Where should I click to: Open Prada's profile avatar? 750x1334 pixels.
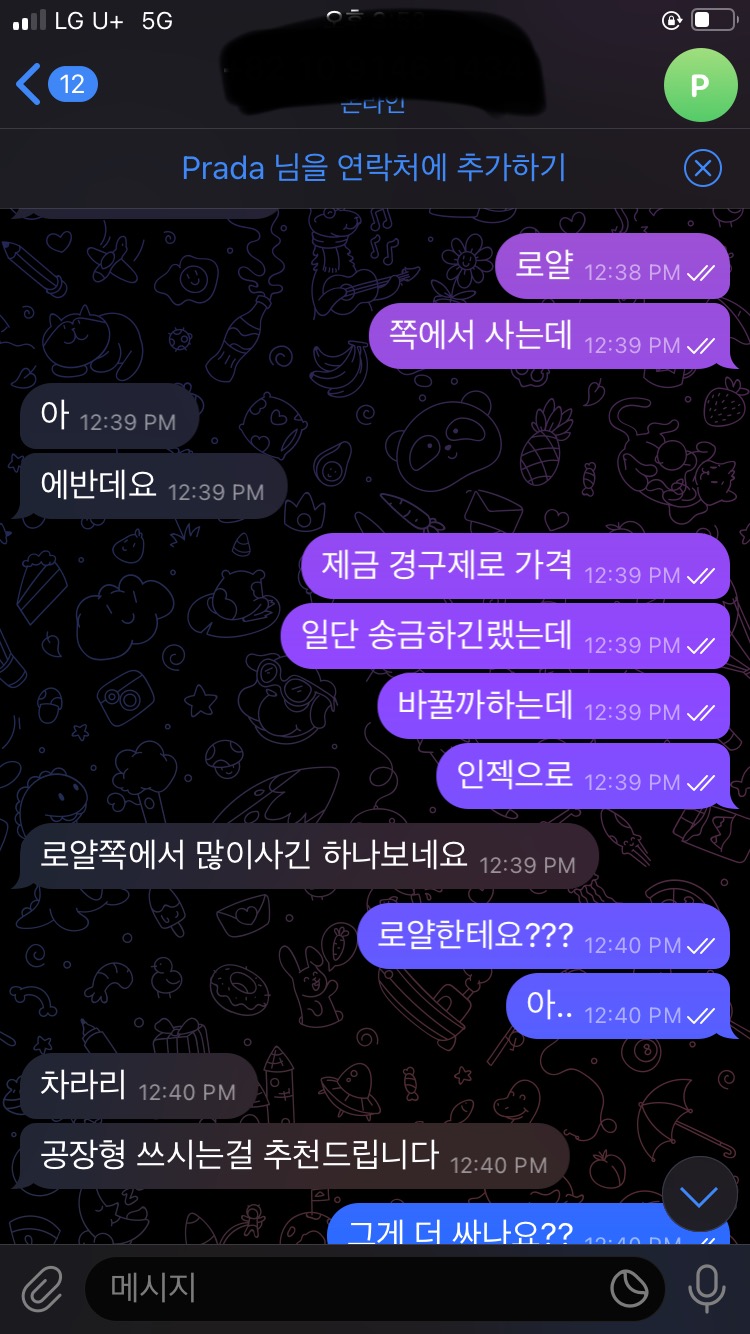[x=700, y=85]
